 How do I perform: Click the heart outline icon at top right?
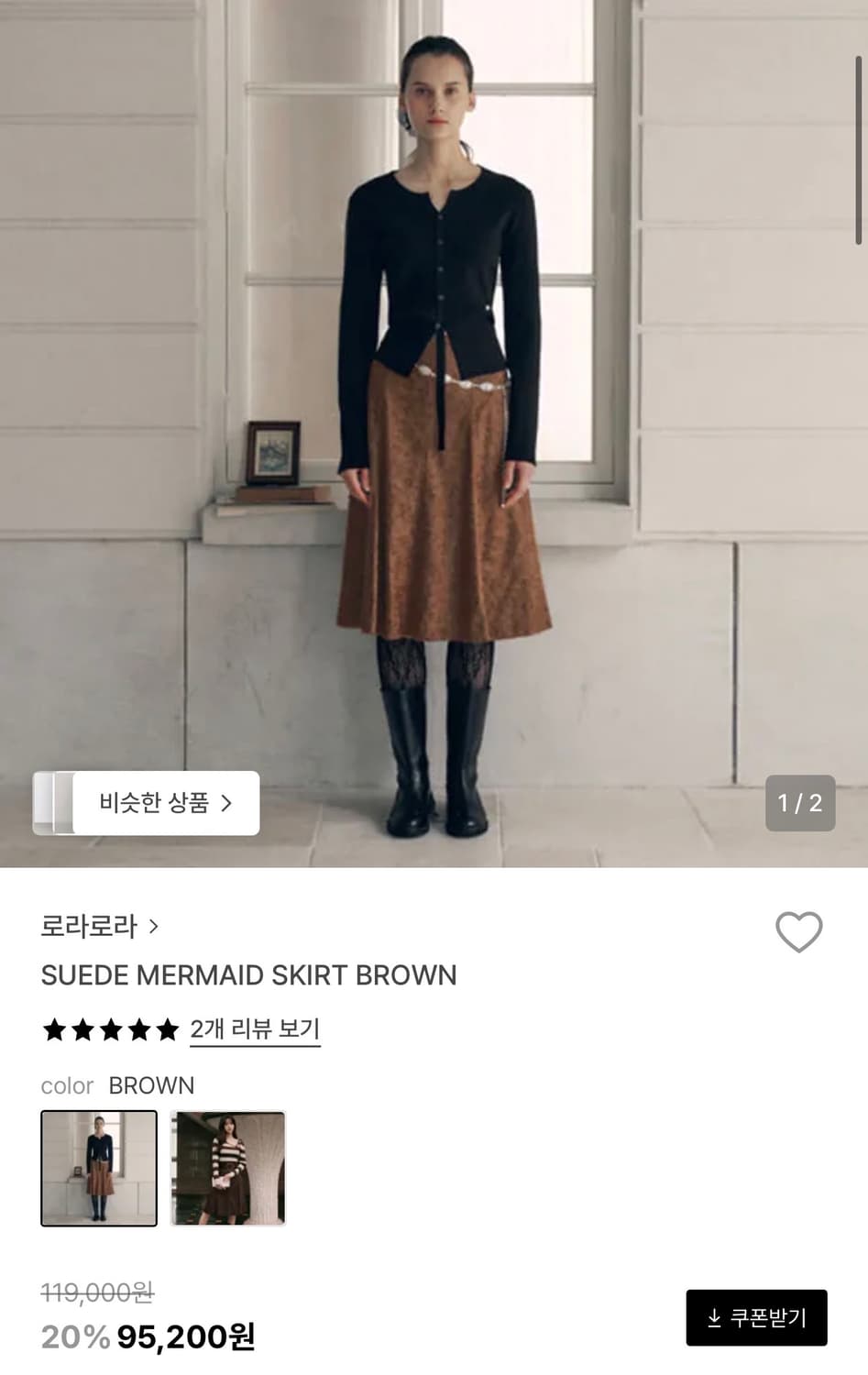pyautogui.click(x=798, y=931)
